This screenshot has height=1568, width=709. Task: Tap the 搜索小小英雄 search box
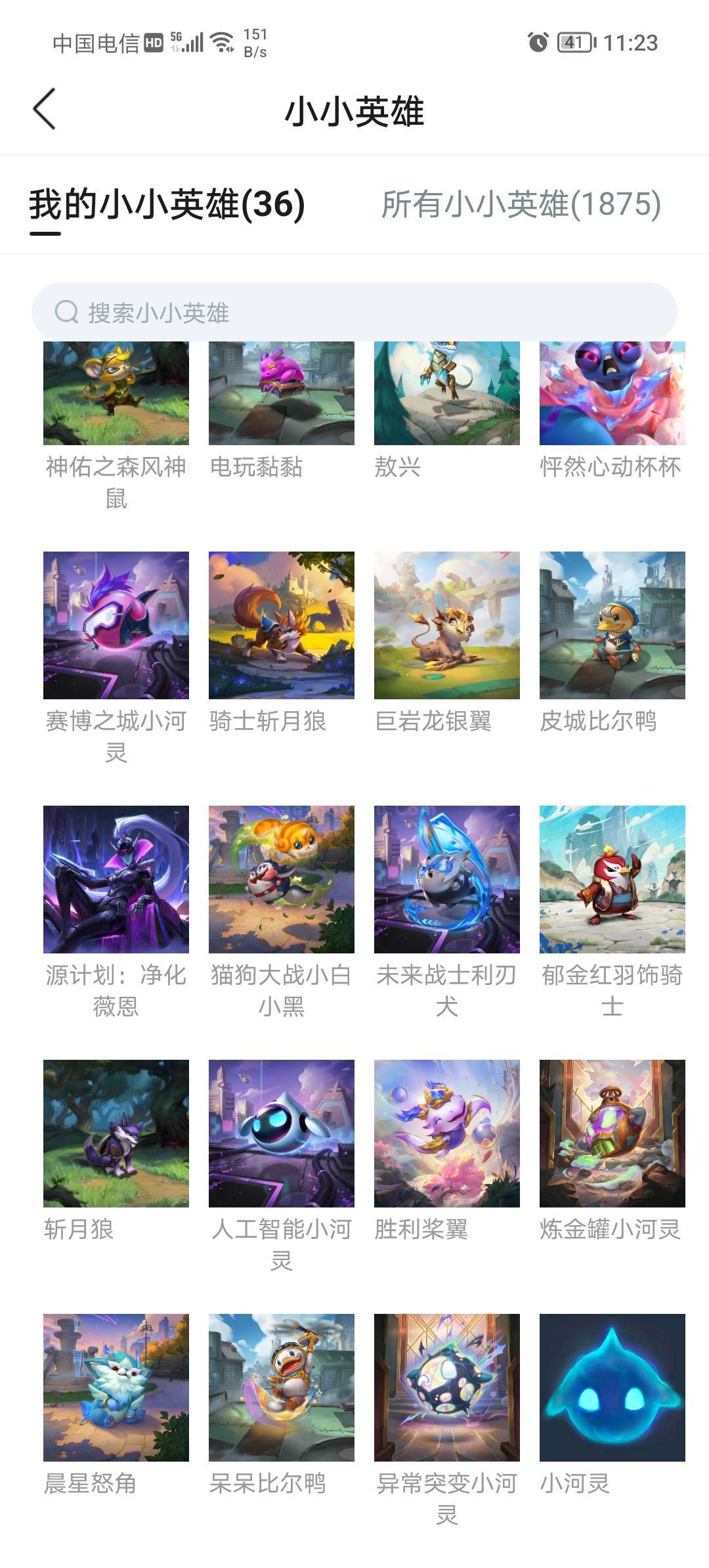pos(354,312)
